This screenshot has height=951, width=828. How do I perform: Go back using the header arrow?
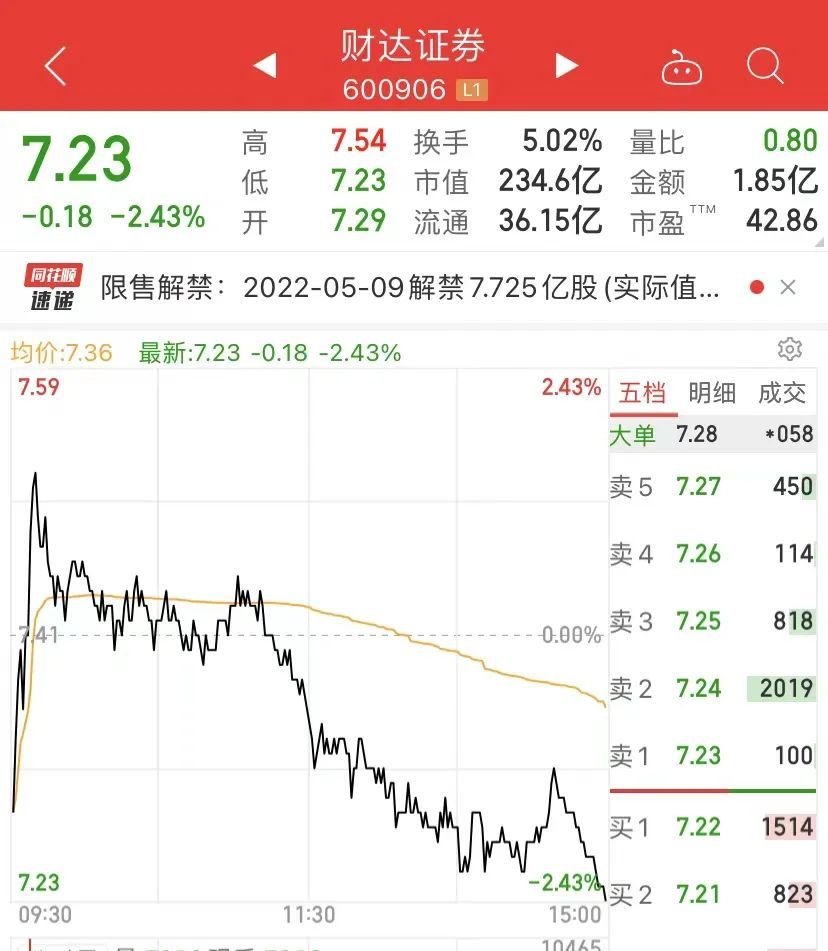56,67
